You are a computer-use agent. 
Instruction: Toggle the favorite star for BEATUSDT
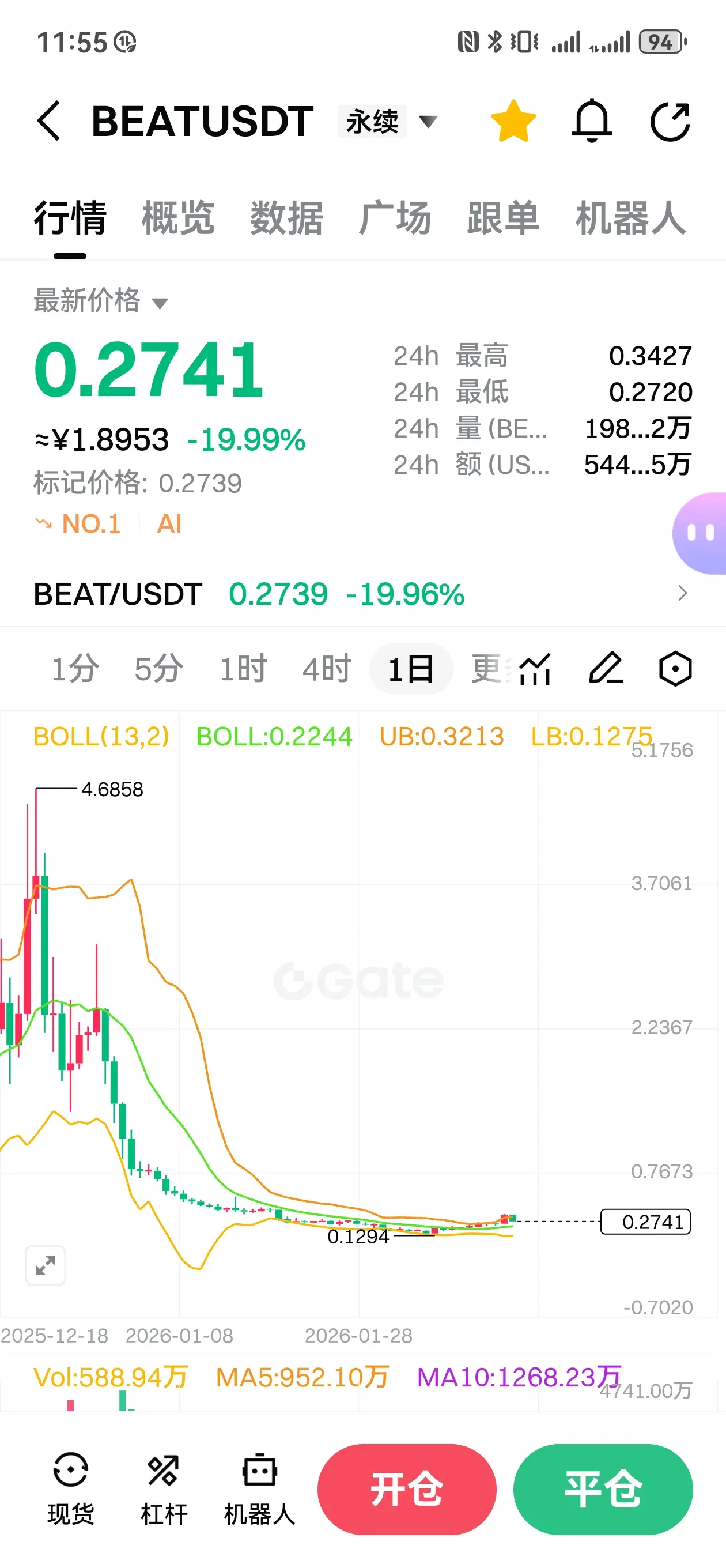513,121
